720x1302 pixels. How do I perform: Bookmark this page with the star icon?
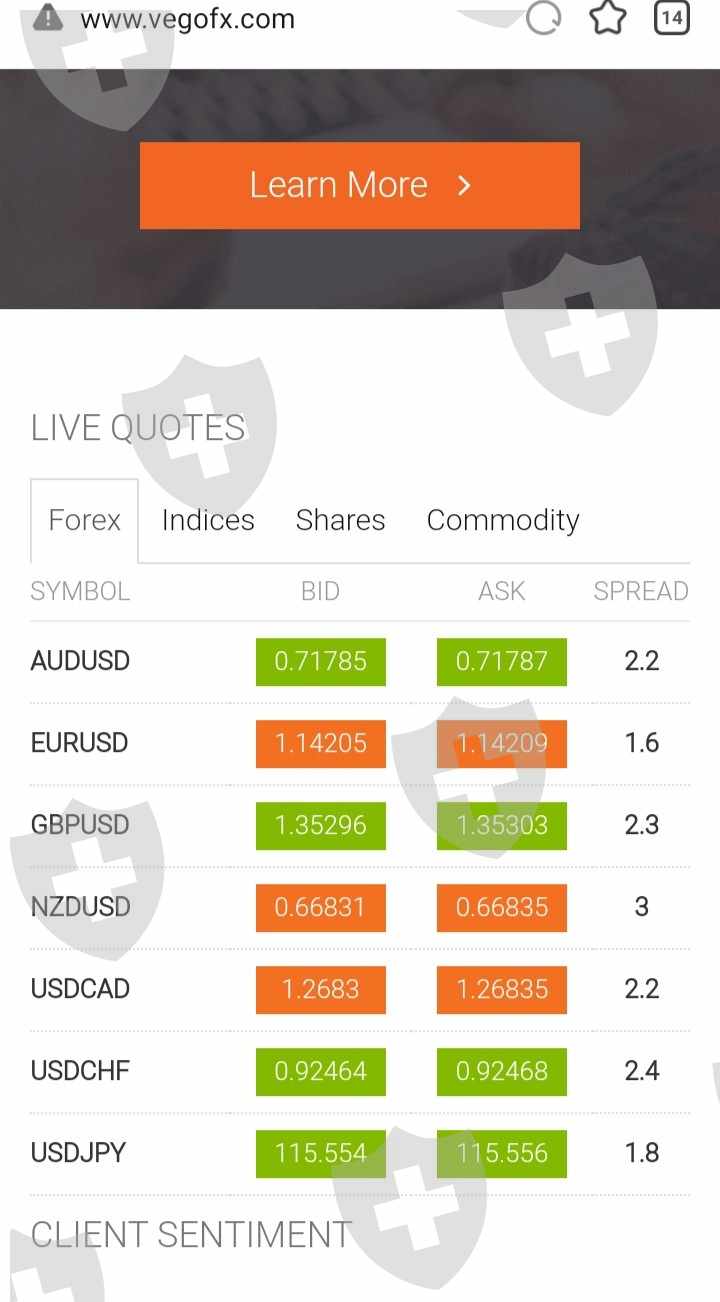click(607, 18)
